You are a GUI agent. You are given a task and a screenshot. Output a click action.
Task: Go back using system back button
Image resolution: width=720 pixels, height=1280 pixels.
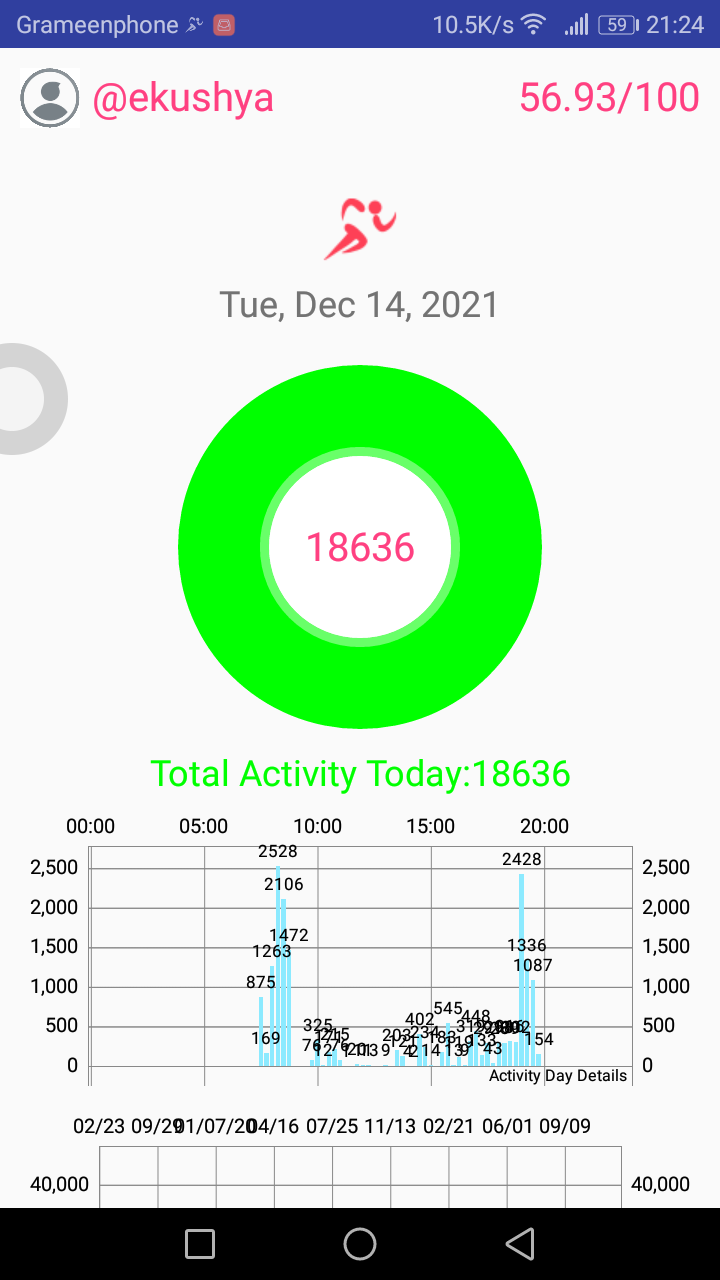point(519,1244)
